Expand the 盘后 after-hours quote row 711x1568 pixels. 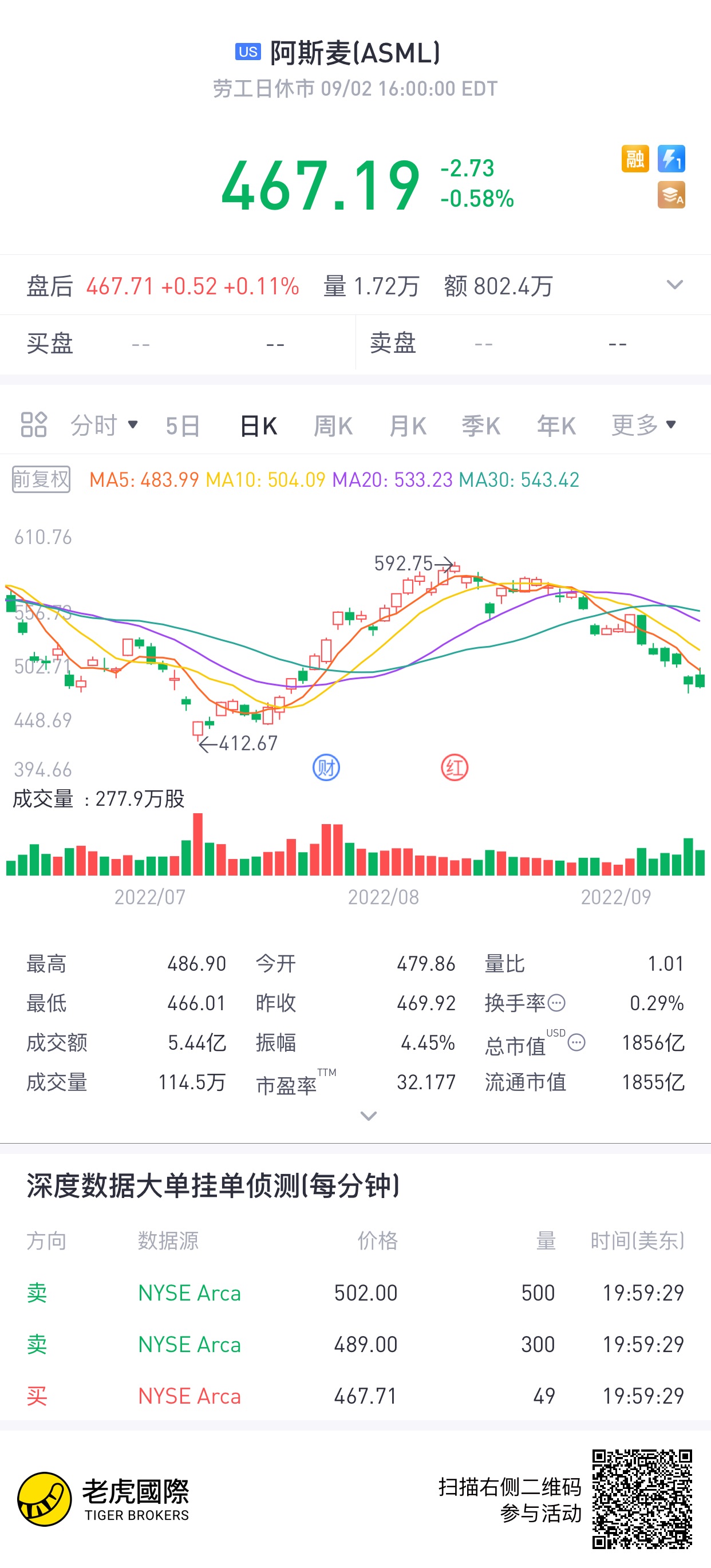[x=674, y=285]
